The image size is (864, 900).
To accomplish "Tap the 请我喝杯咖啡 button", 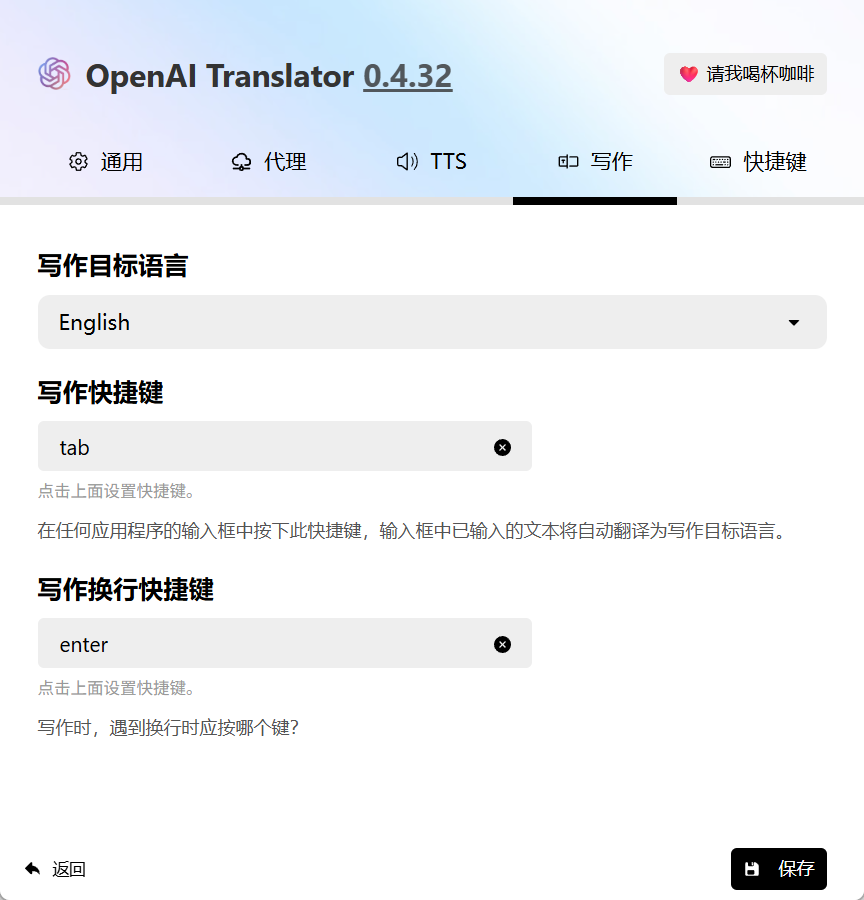I will point(745,74).
